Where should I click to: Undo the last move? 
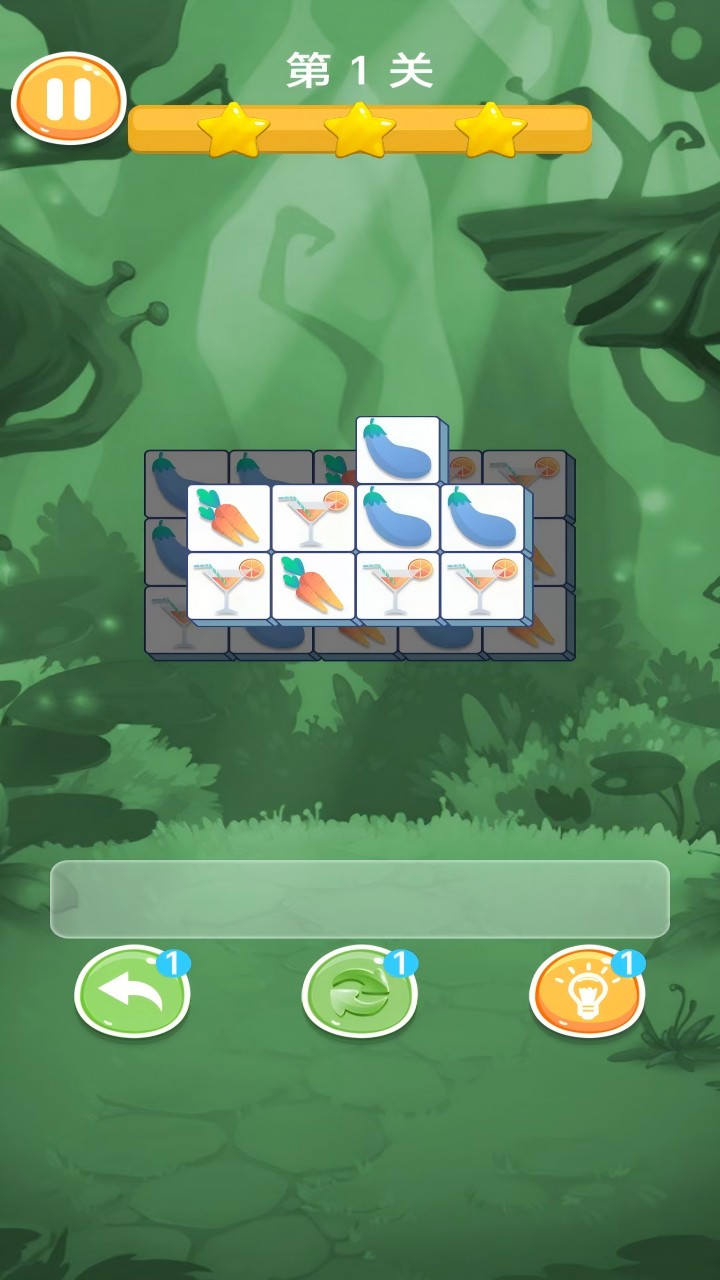(x=132, y=992)
